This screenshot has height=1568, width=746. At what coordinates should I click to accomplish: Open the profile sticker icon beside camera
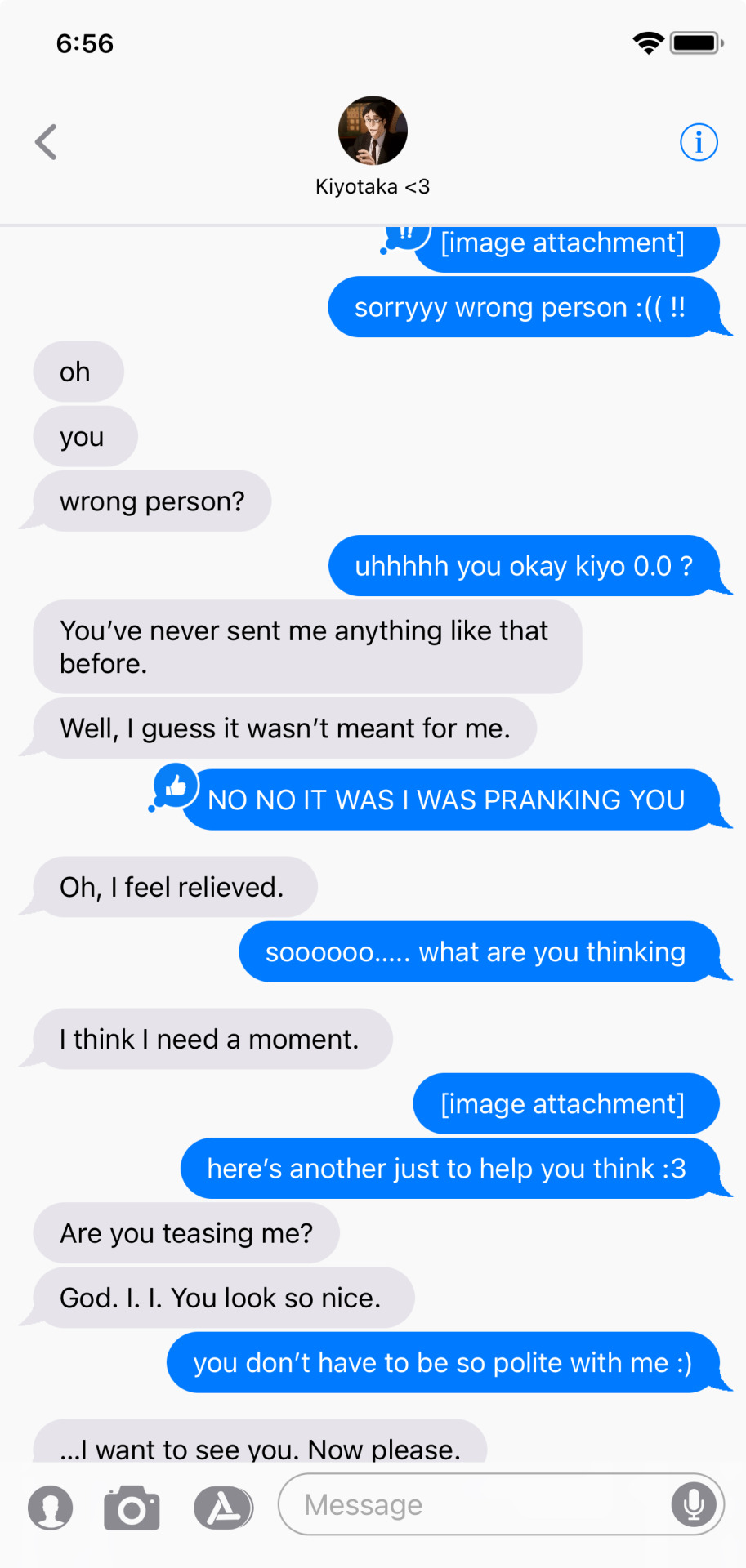pyautogui.click(x=51, y=1508)
